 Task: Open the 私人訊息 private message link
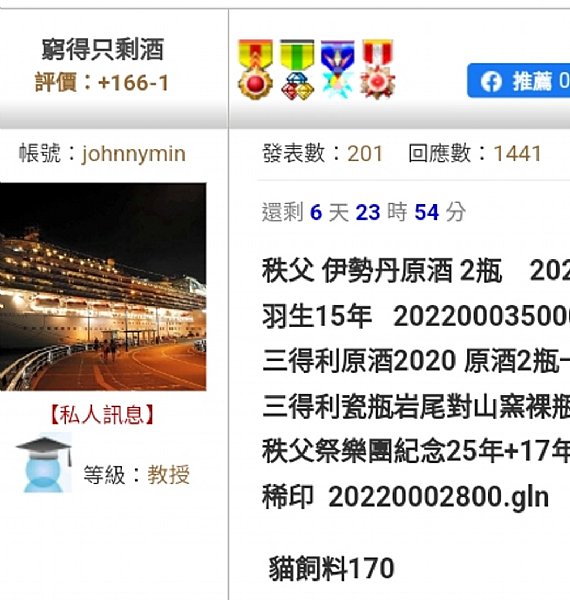(x=102, y=415)
